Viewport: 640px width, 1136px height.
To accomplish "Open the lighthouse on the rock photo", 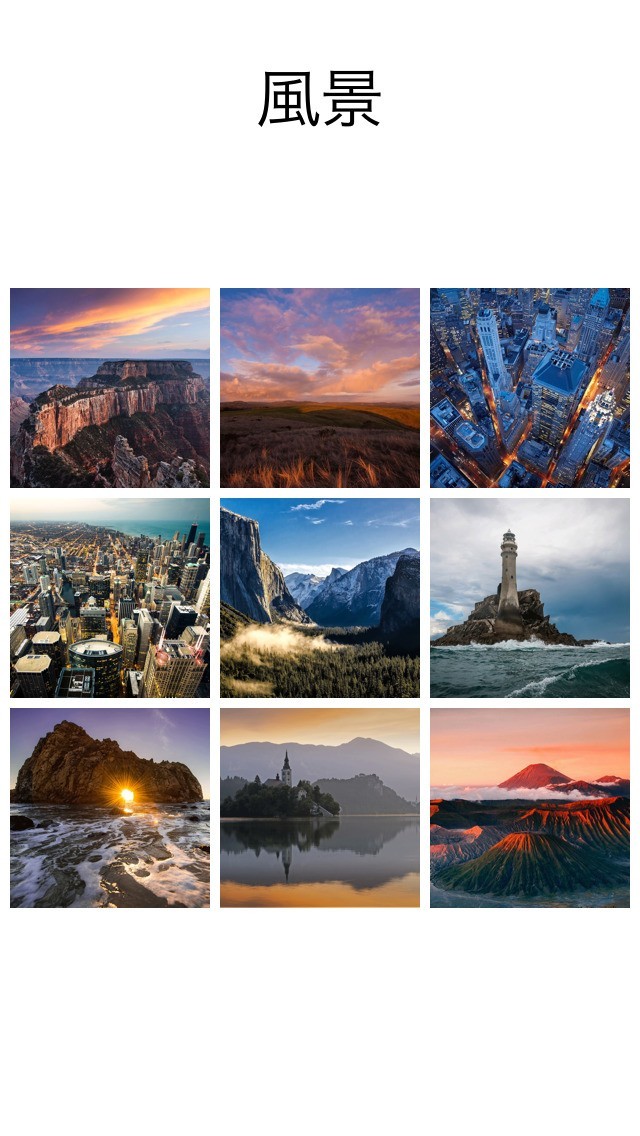I will click(530, 598).
